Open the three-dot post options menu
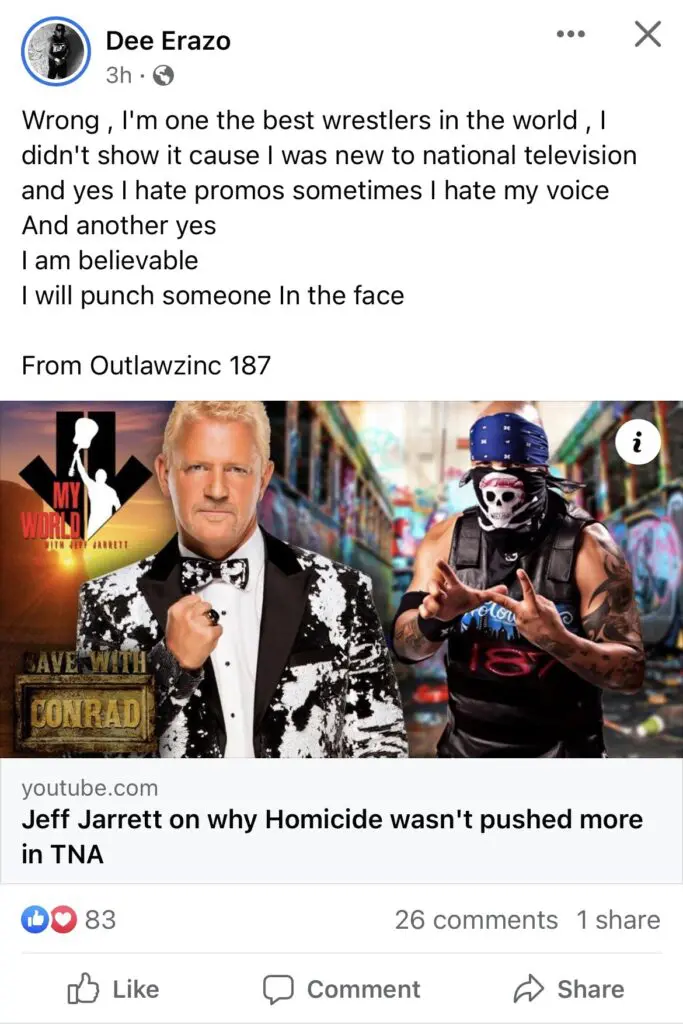This screenshot has height=1024, width=683. [570, 35]
